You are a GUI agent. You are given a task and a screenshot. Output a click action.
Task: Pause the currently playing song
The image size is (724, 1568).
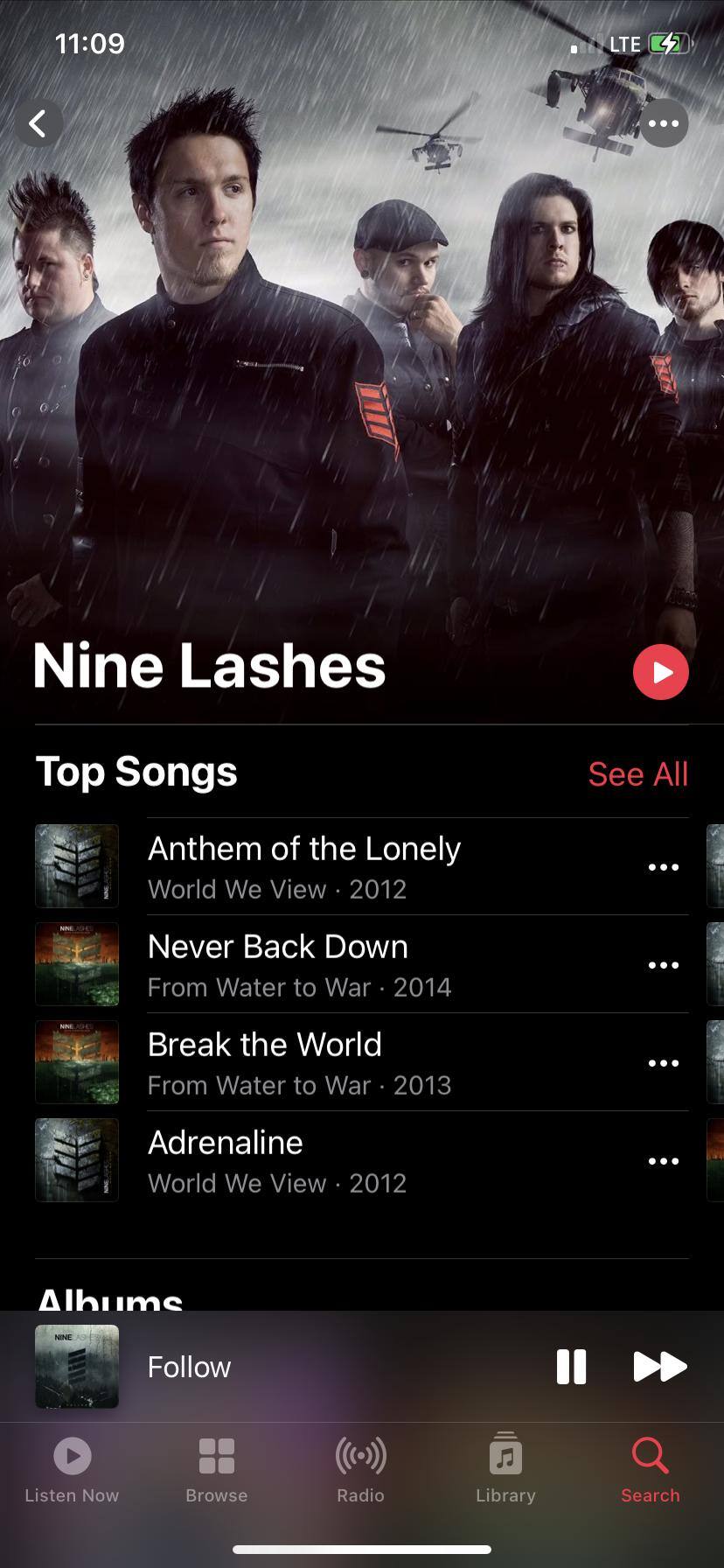[571, 1366]
